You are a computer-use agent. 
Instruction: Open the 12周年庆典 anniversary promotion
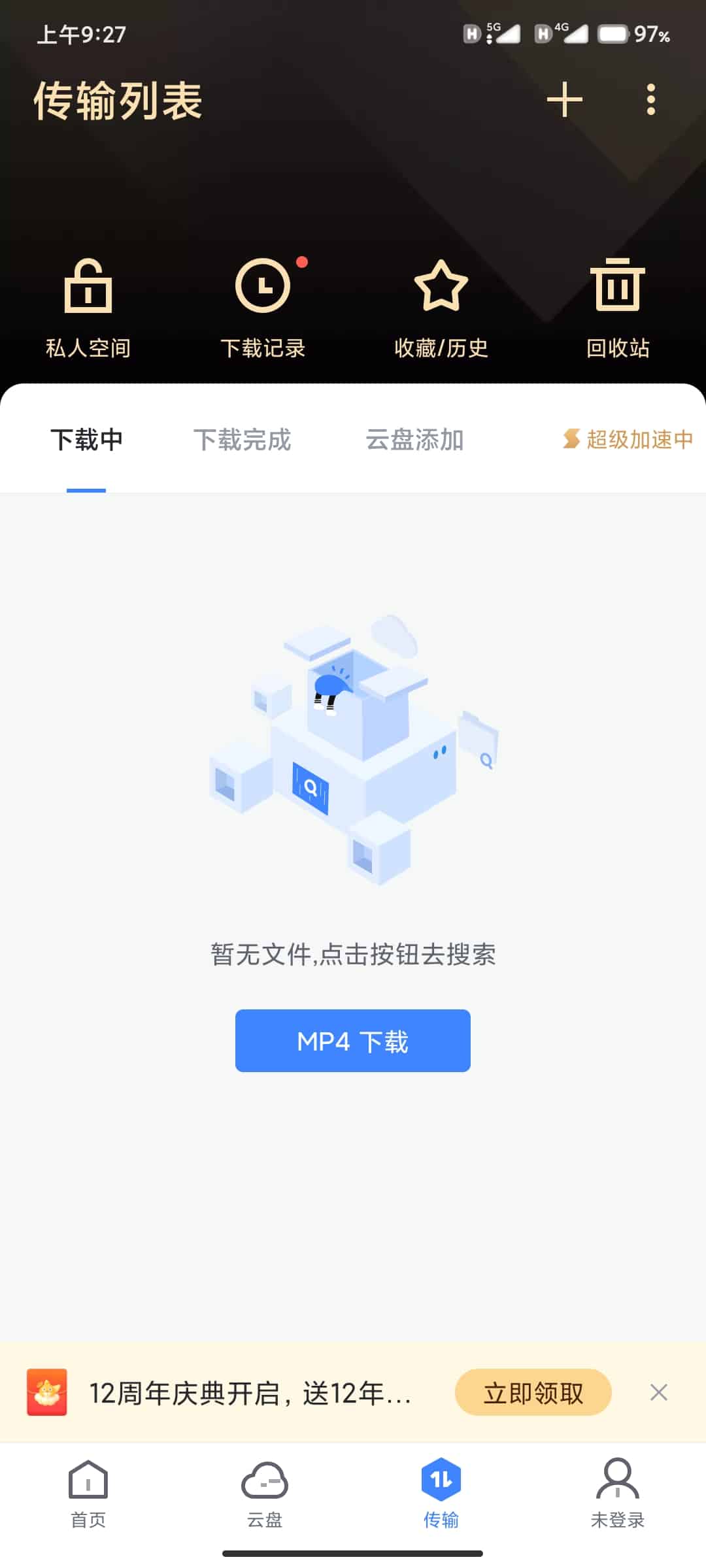pos(248,1392)
